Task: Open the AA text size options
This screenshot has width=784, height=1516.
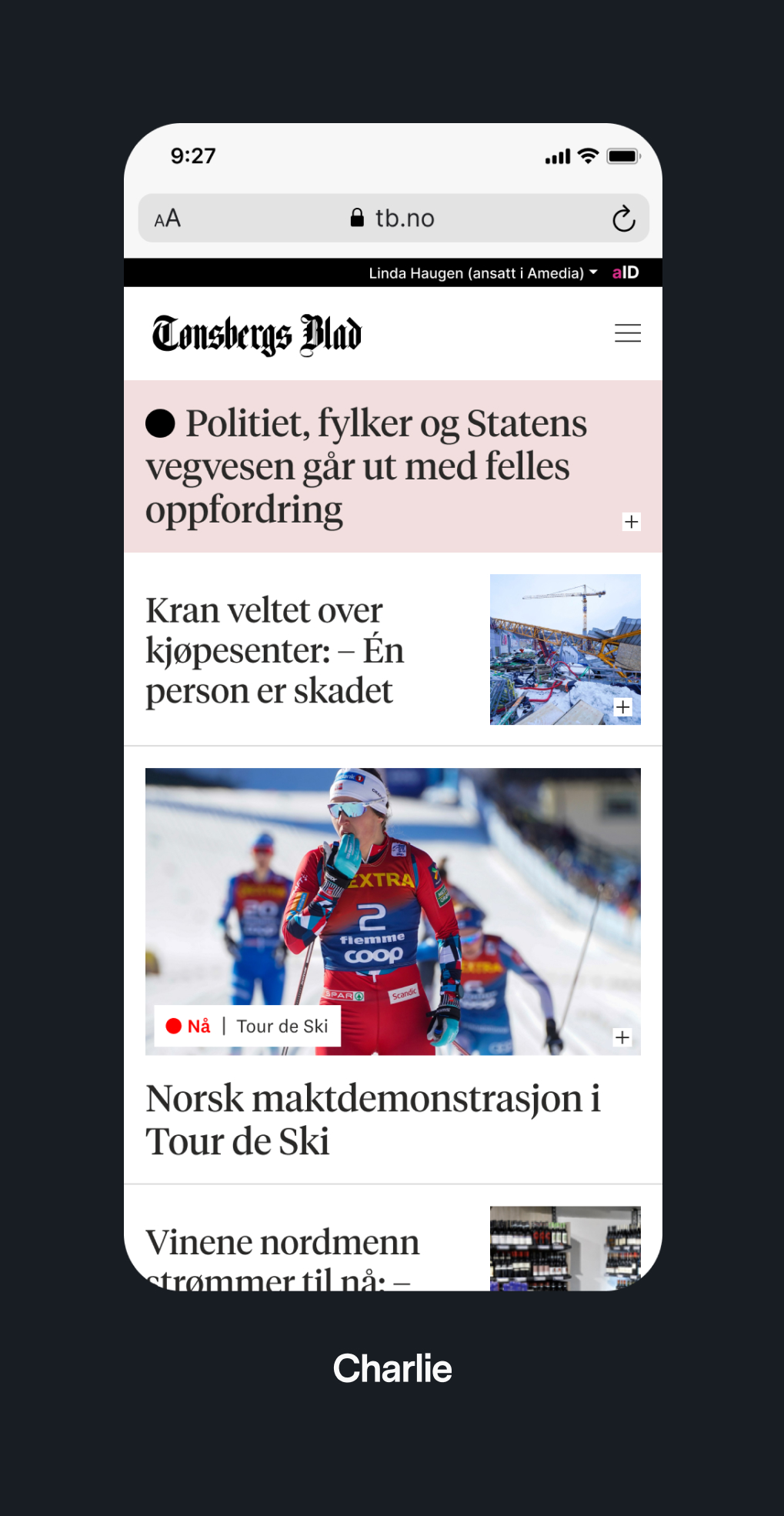Action: point(168,219)
